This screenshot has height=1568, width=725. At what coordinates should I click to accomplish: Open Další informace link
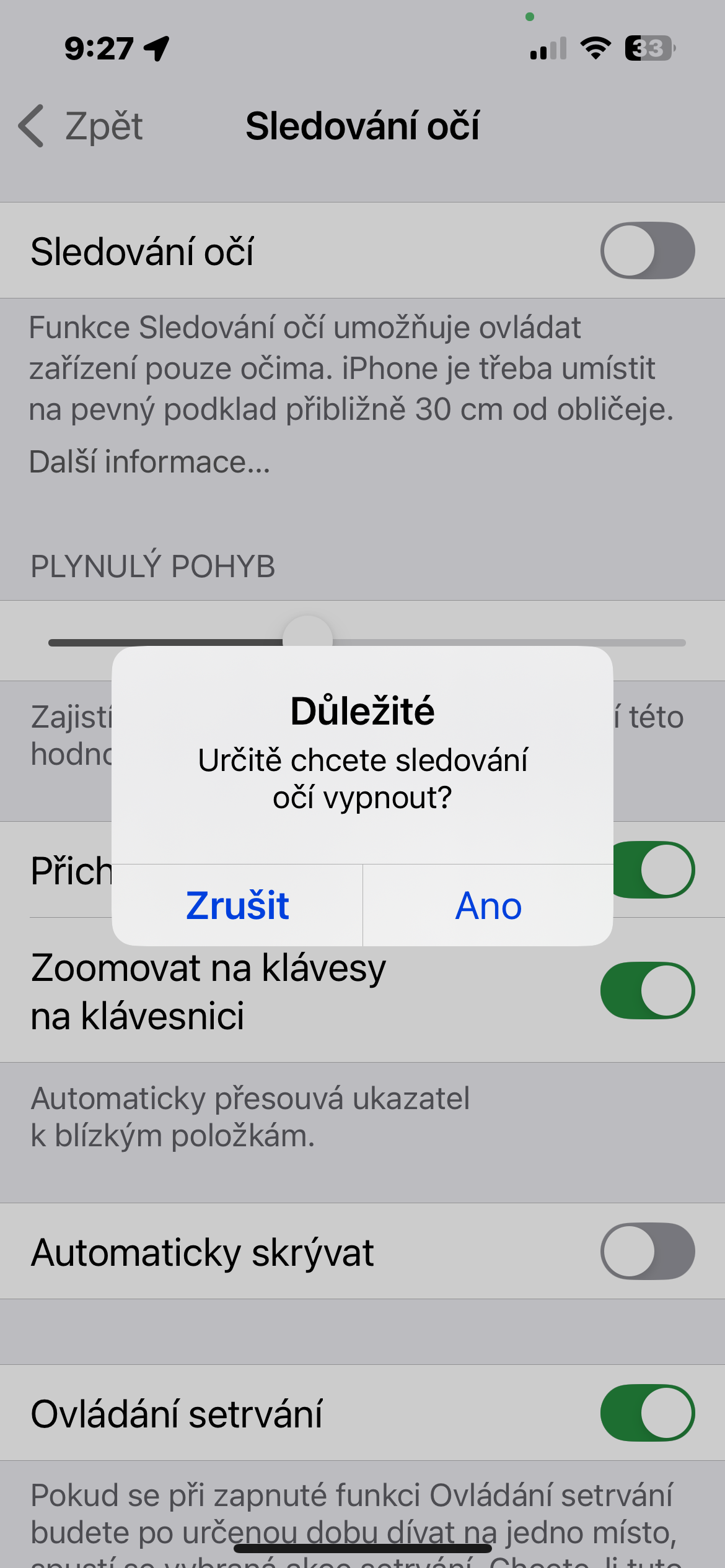click(x=149, y=462)
